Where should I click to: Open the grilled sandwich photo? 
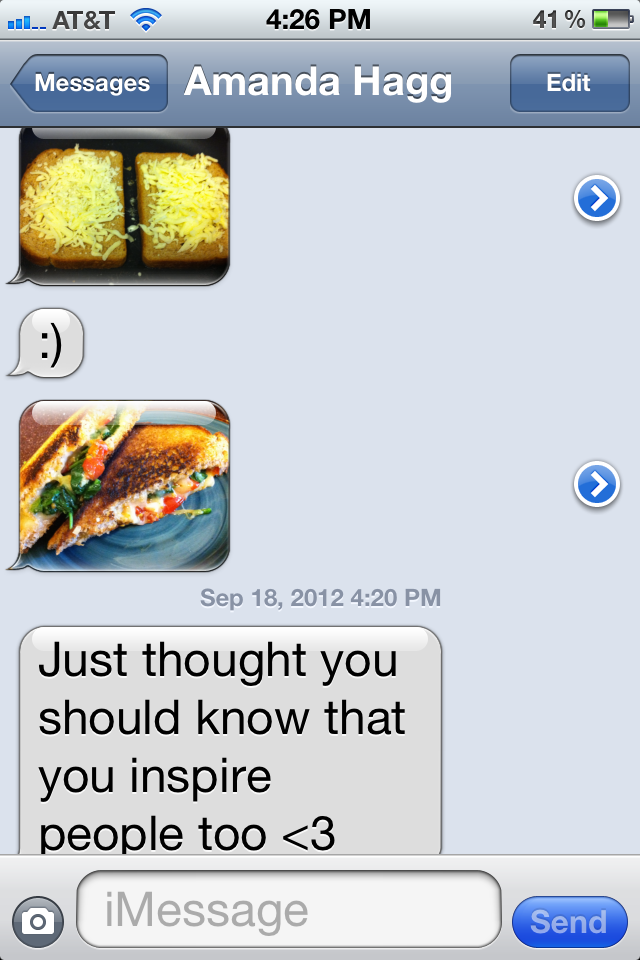125,485
